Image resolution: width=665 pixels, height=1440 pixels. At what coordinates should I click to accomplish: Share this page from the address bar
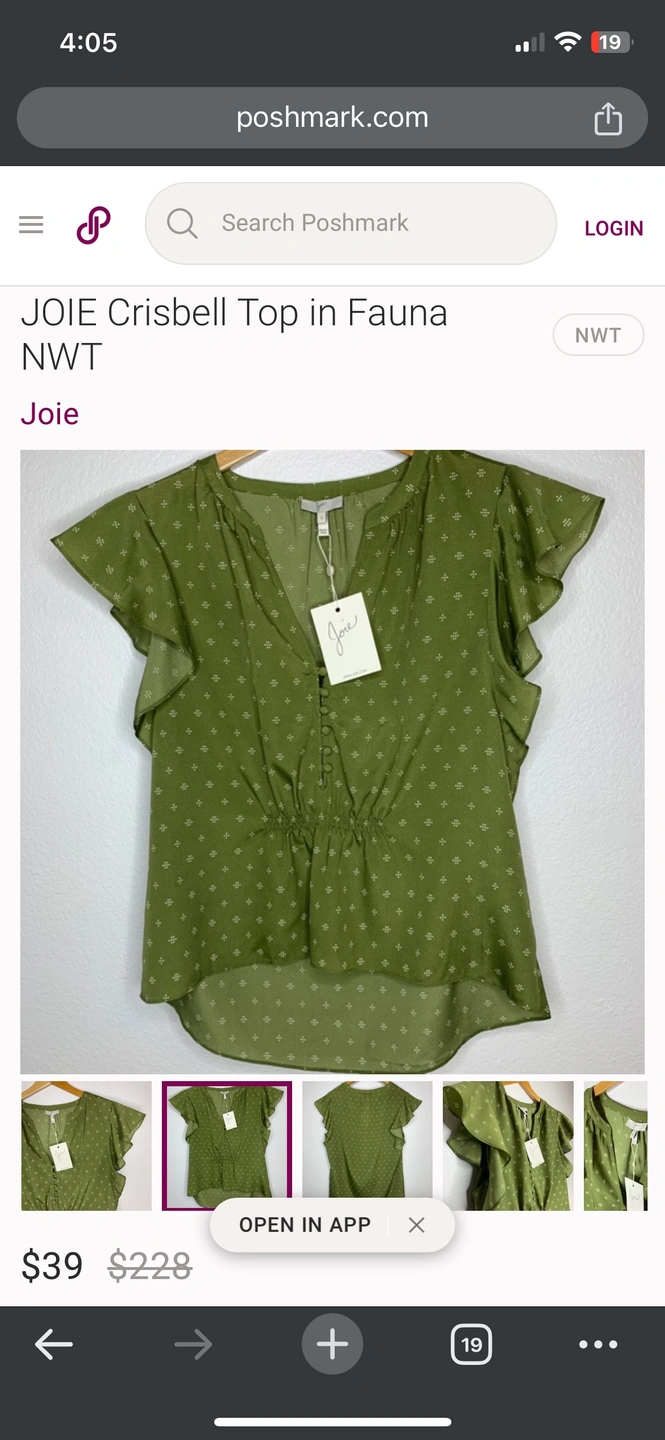[x=608, y=119]
